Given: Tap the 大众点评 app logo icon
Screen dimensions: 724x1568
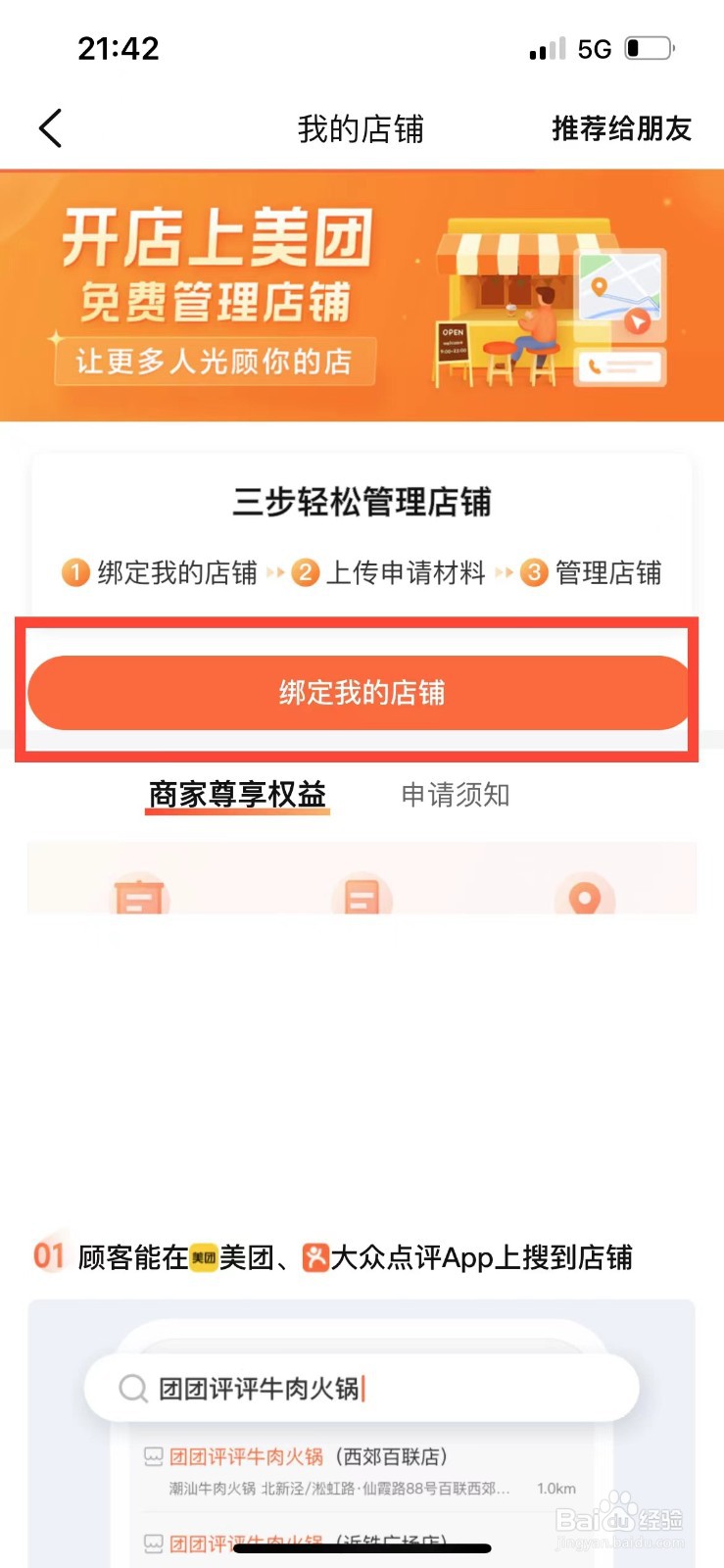Looking at the screenshot, I should (316, 1257).
